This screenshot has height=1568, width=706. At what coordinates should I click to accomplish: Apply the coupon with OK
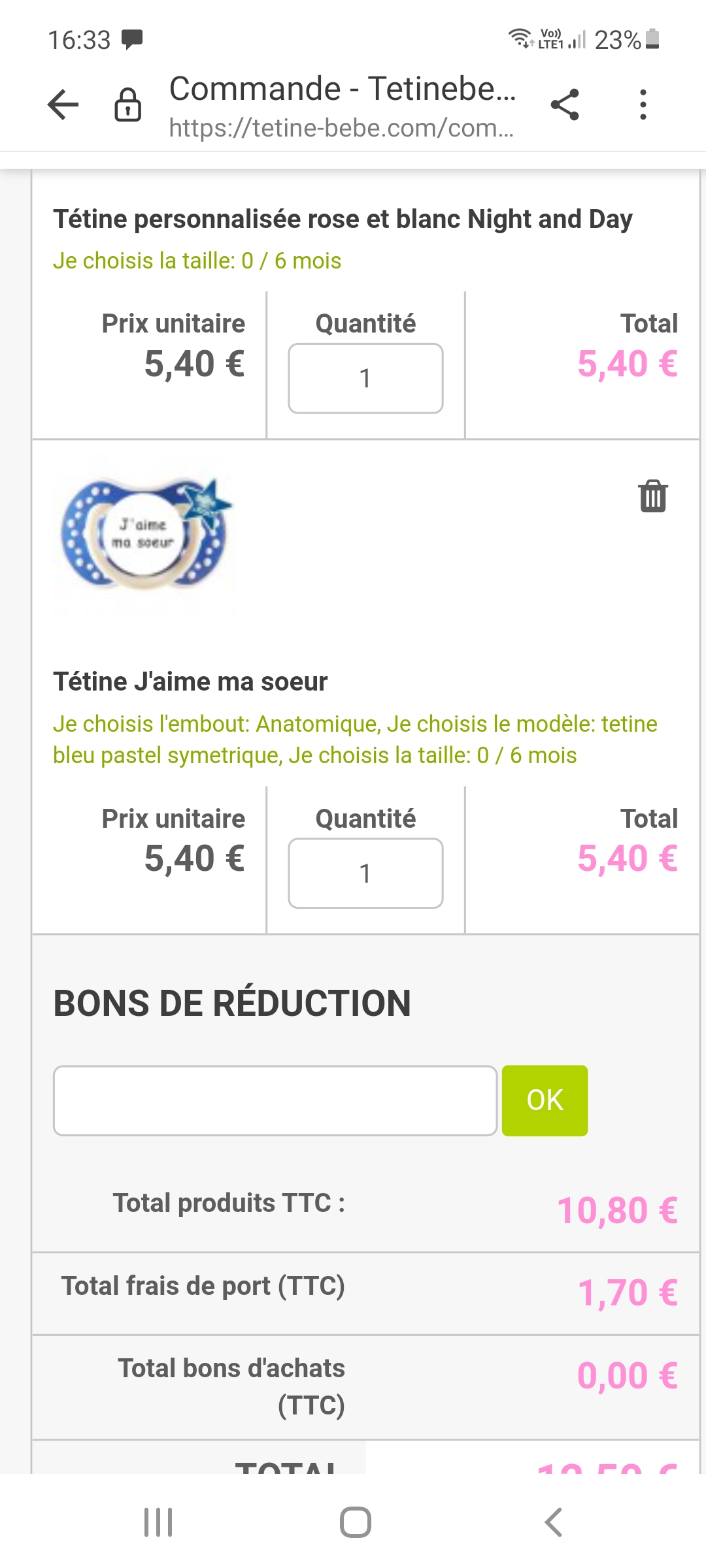click(545, 1101)
